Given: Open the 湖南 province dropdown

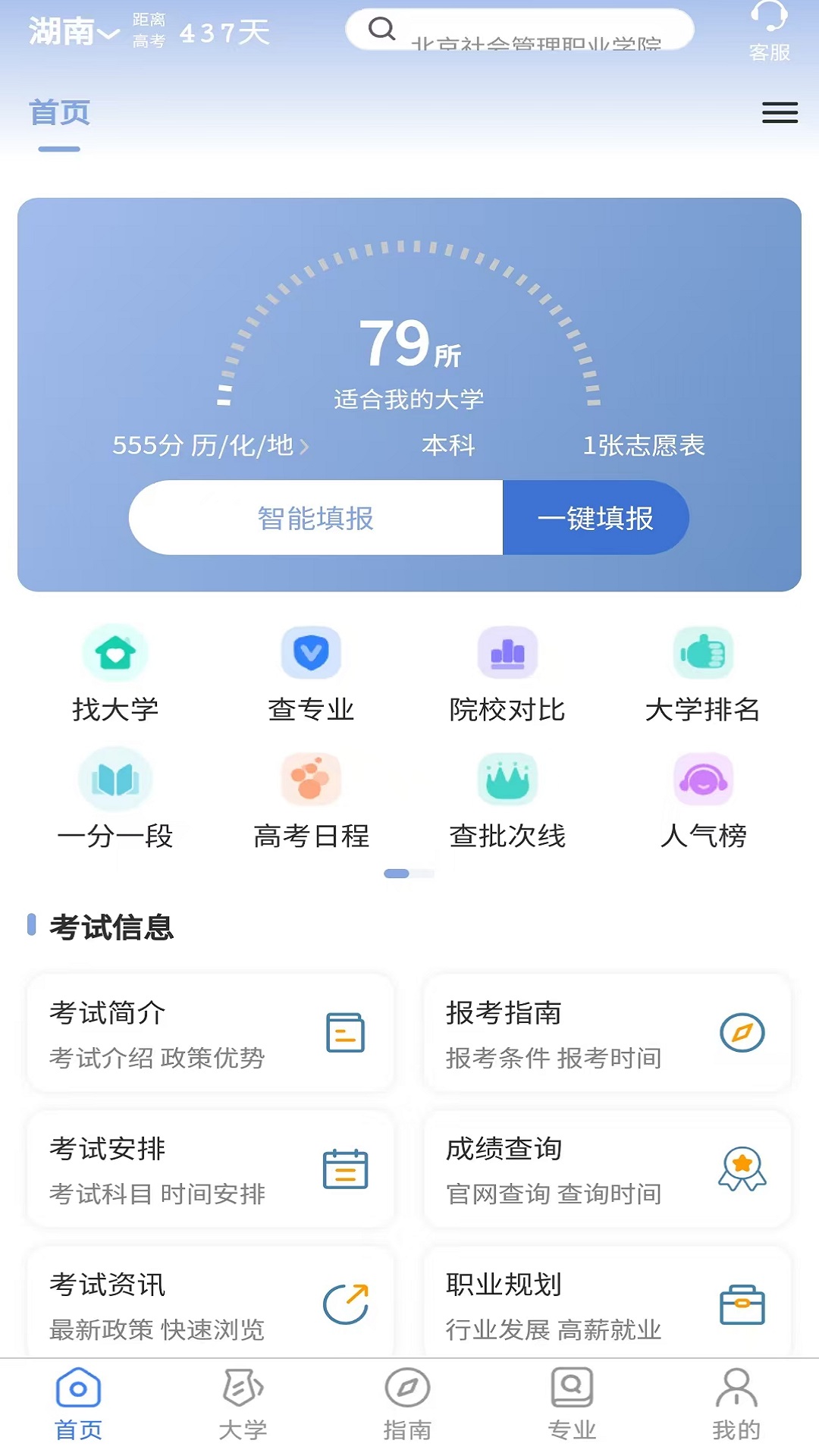Looking at the screenshot, I should click(x=74, y=32).
